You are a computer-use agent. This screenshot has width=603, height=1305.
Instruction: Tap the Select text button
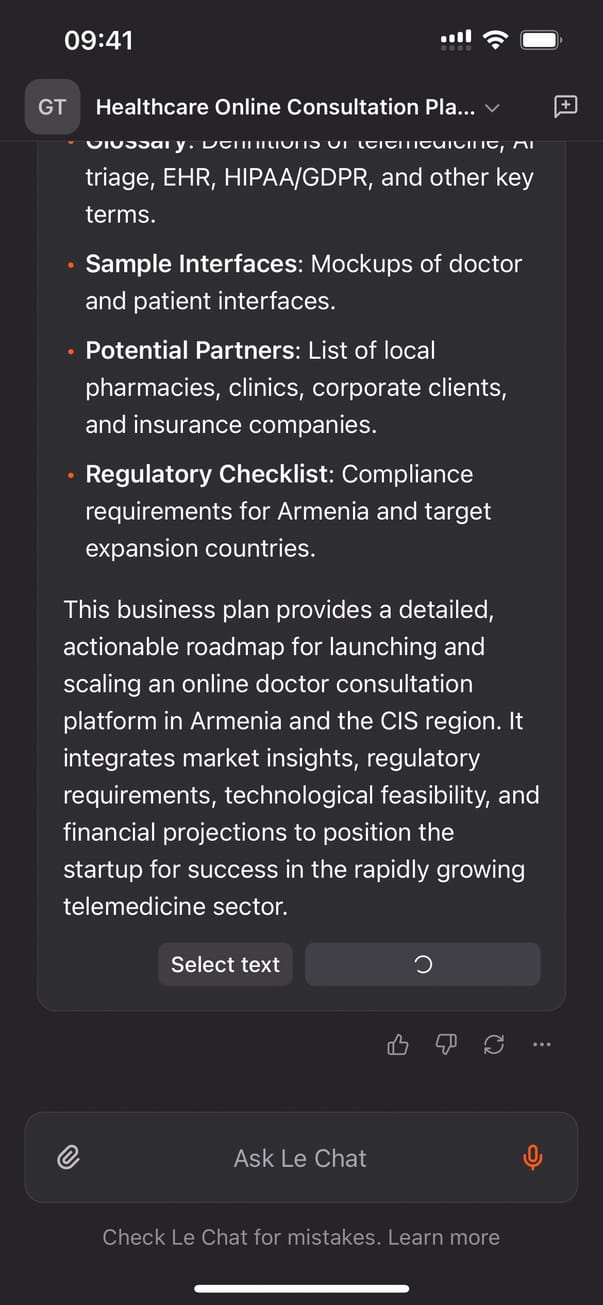[225, 965]
